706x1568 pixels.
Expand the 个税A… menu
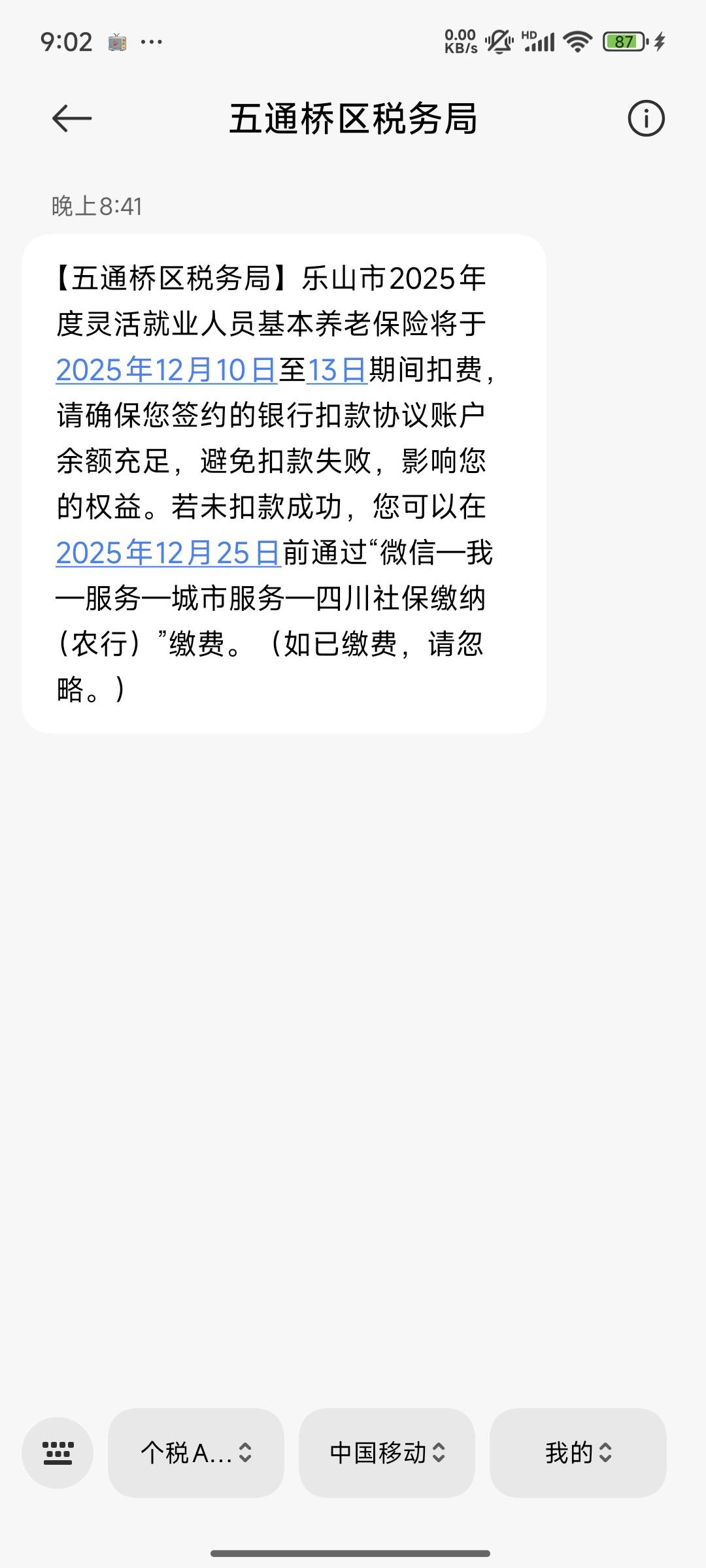click(196, 1452)
